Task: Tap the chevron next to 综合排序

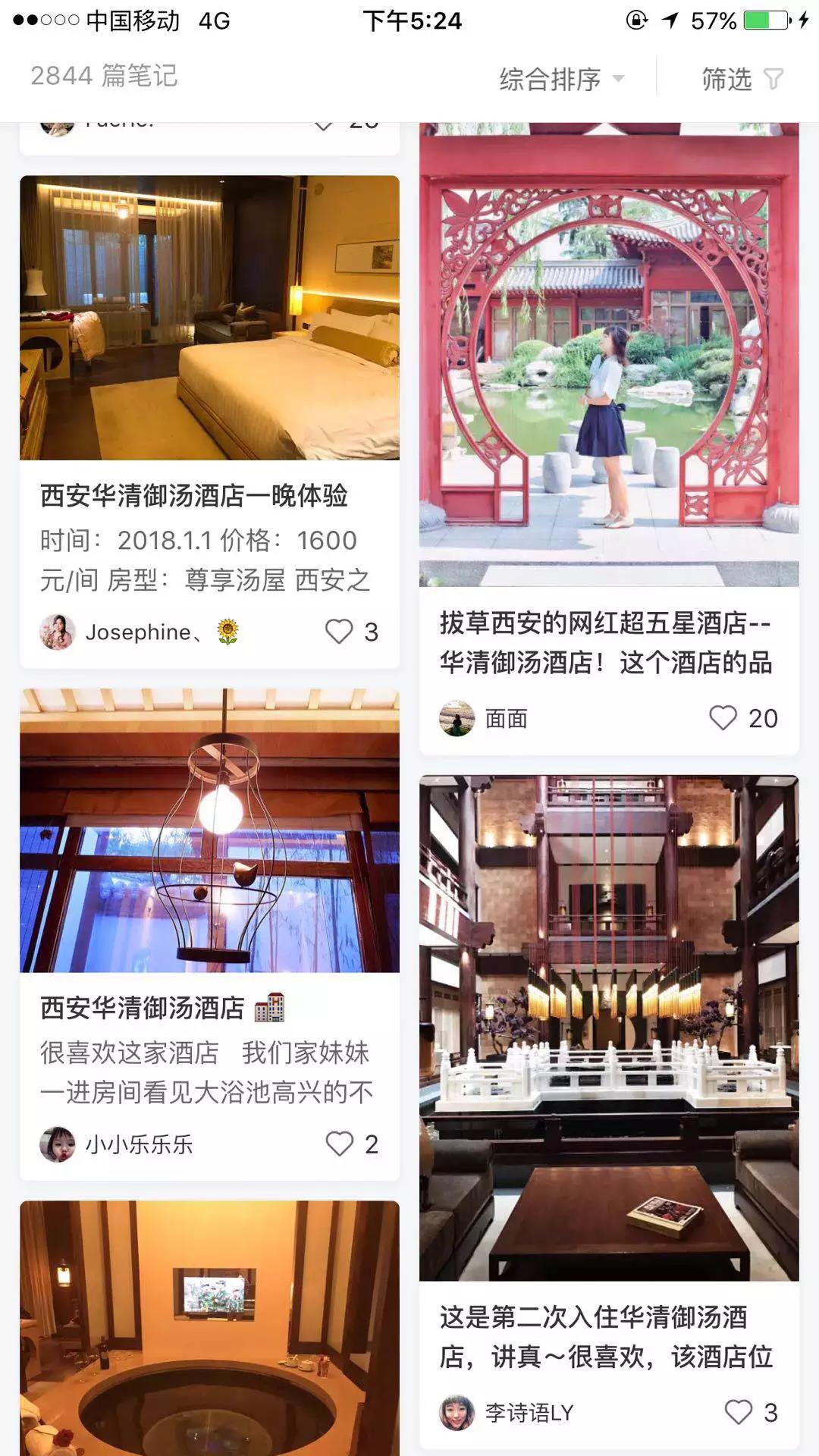Action: pos(619,79)
